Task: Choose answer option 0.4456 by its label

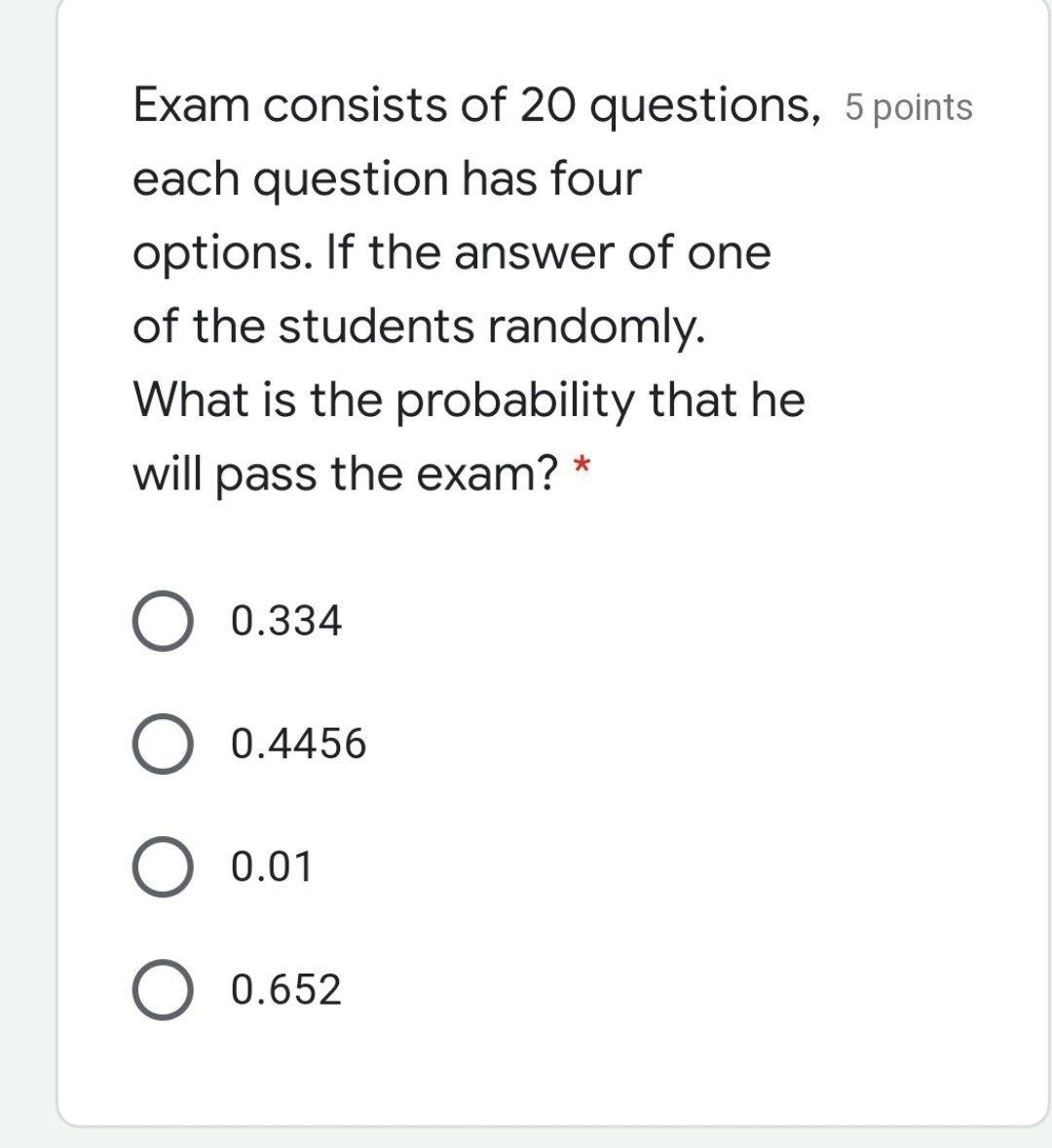Action: (x=299, y=743)
